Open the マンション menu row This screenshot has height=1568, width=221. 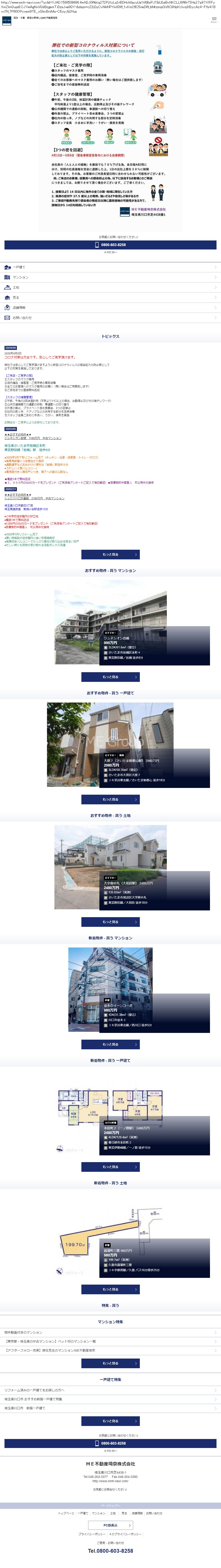[x=110, y=277]
